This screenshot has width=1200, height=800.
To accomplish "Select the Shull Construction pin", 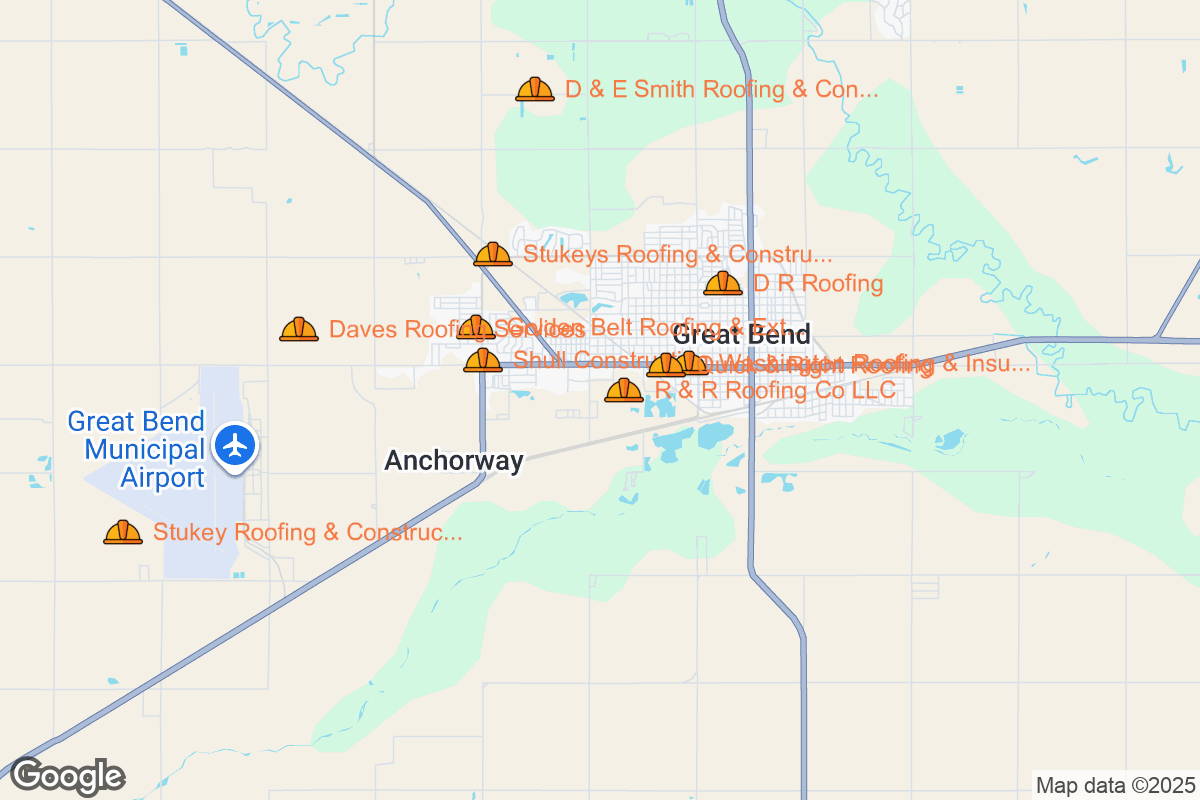I will point(483,361).
